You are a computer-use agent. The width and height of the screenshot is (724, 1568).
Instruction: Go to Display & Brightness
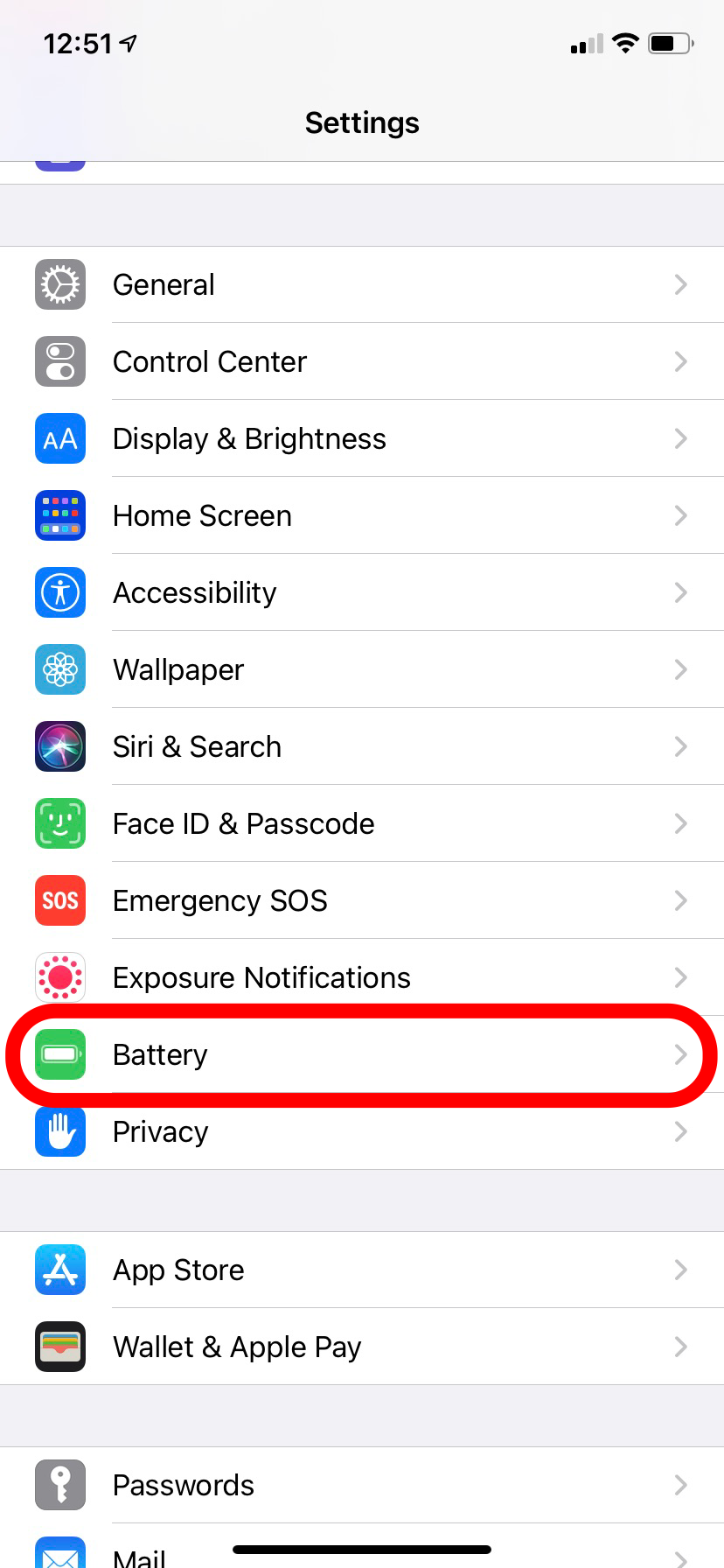(x=362, y=438)
